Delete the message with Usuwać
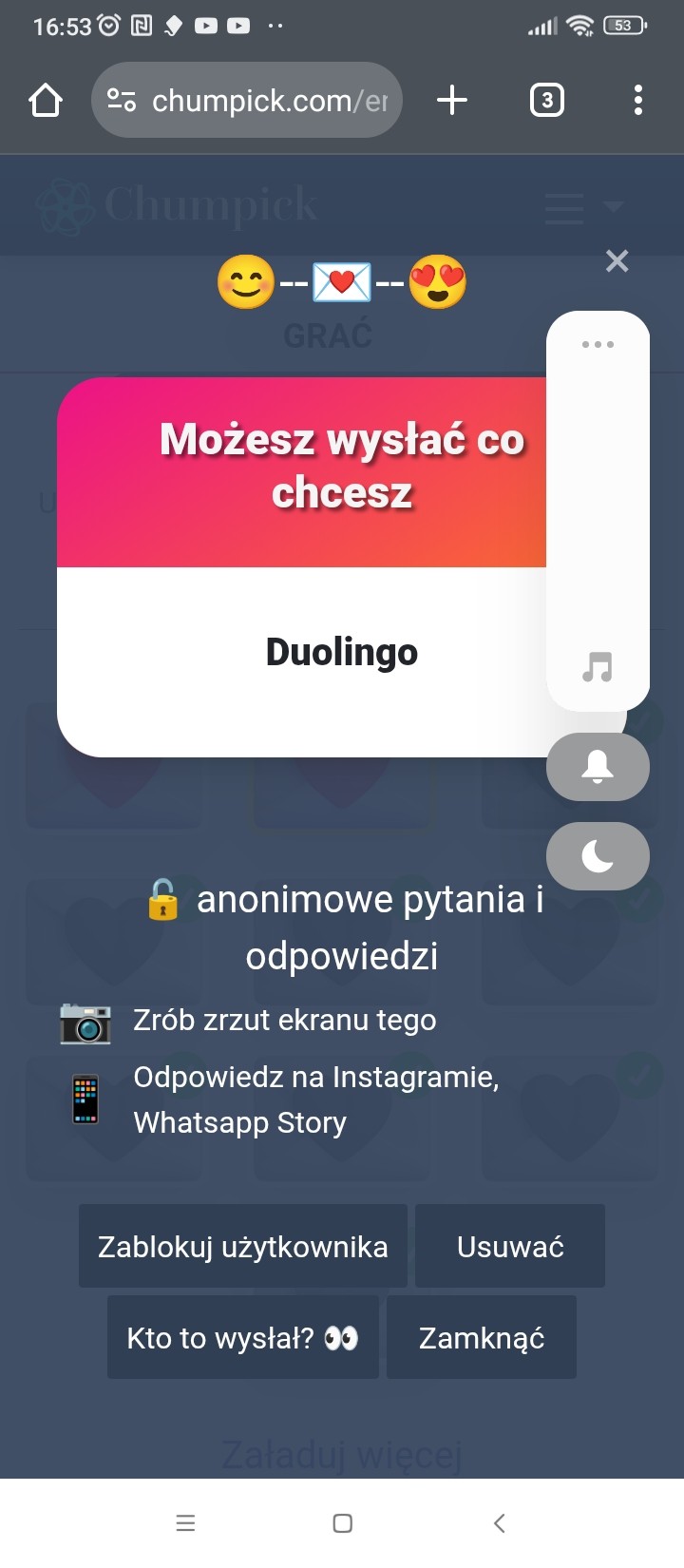The image size is (684, 1568). click(x=510, y=1246)
